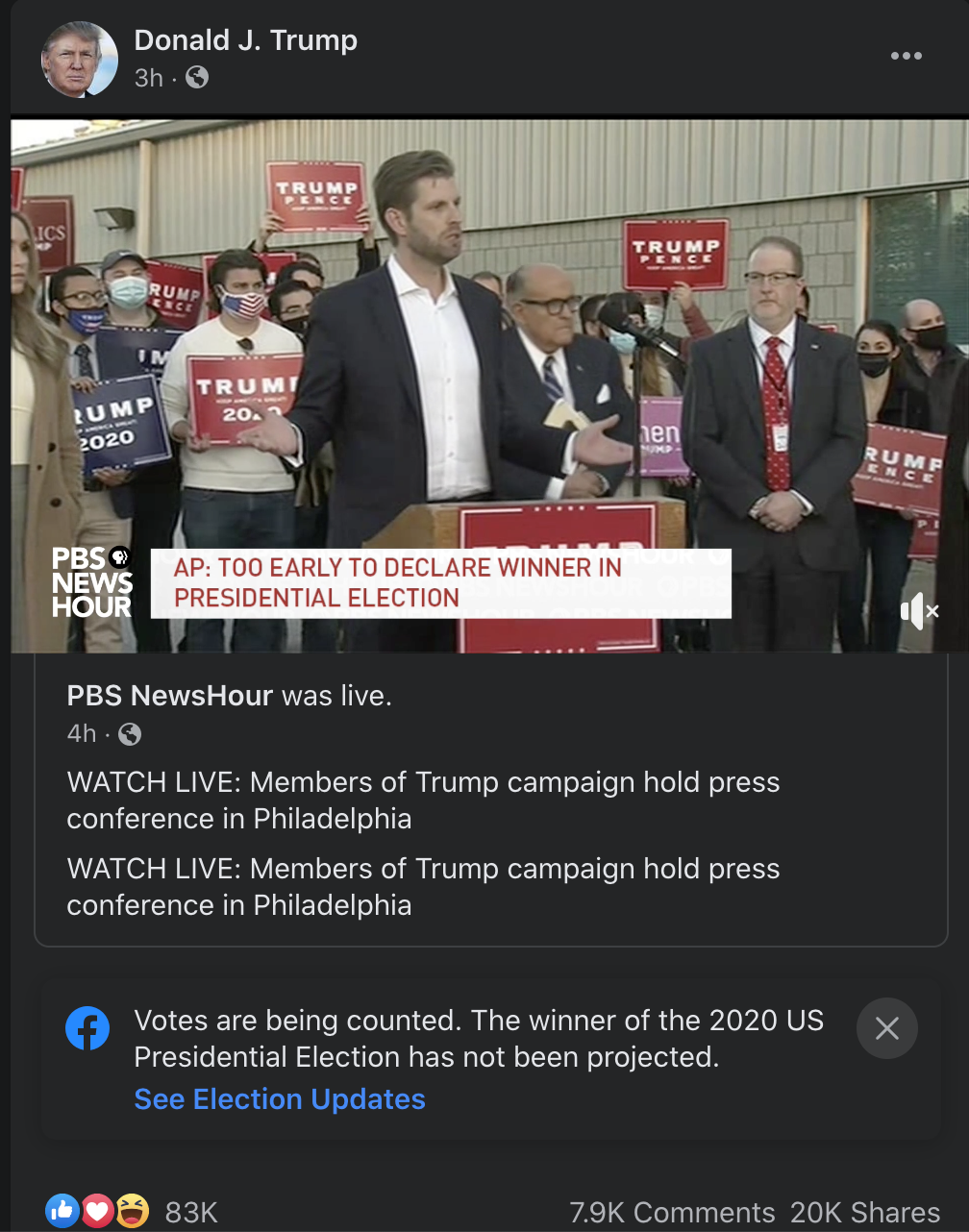
Task: Open the PBS NewsHour page link
Action: (169, 695)
